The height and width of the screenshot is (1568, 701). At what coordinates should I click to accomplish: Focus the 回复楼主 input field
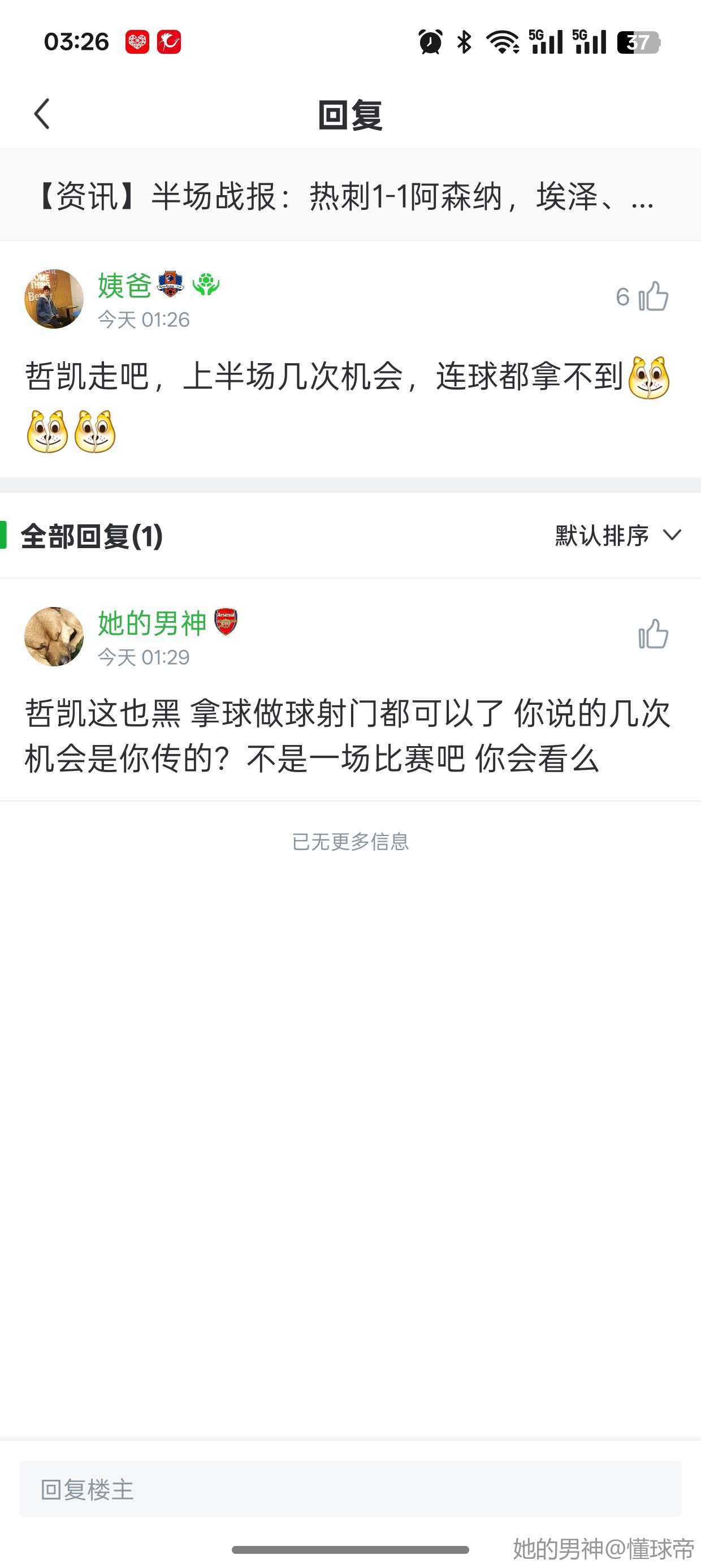click(x=350, y=1489)
